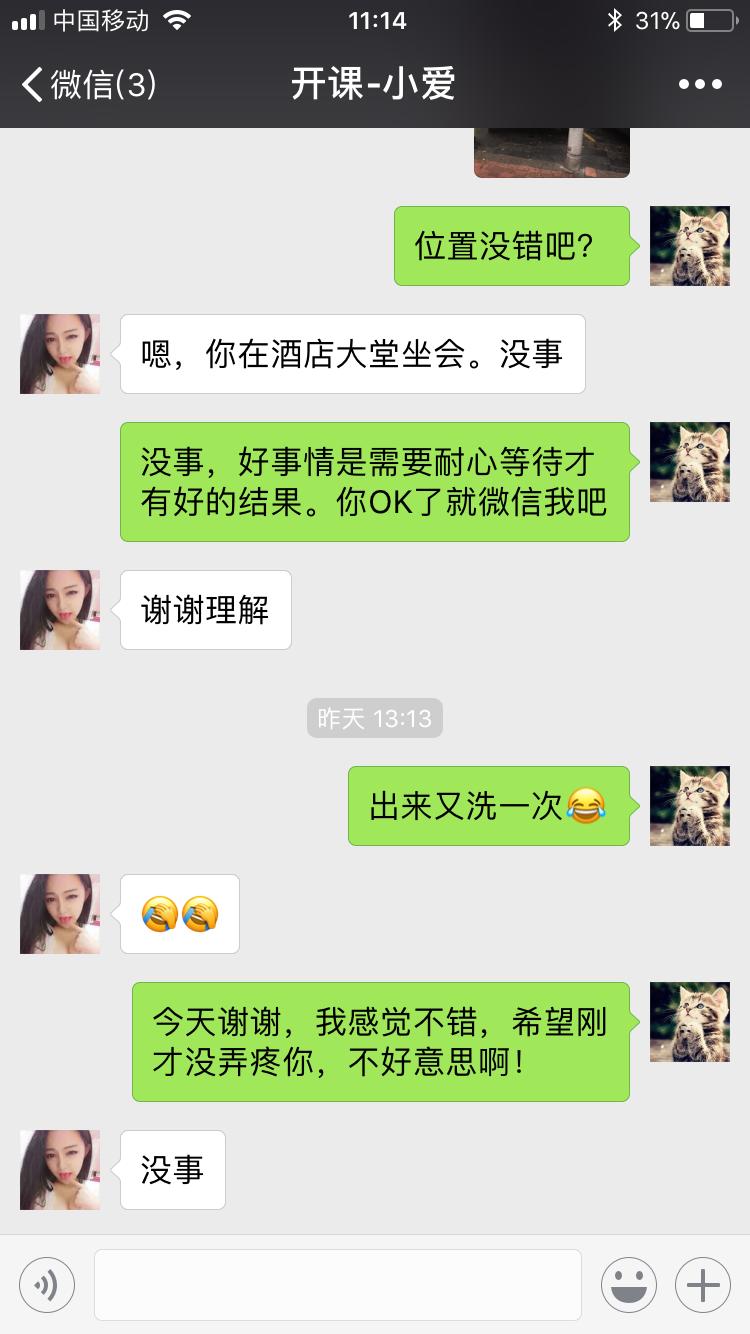This screenshot has height=1334, width=750.
Task: Tap your own kitten avatar beside 位置没错吧?
Action: pos(689,245)
